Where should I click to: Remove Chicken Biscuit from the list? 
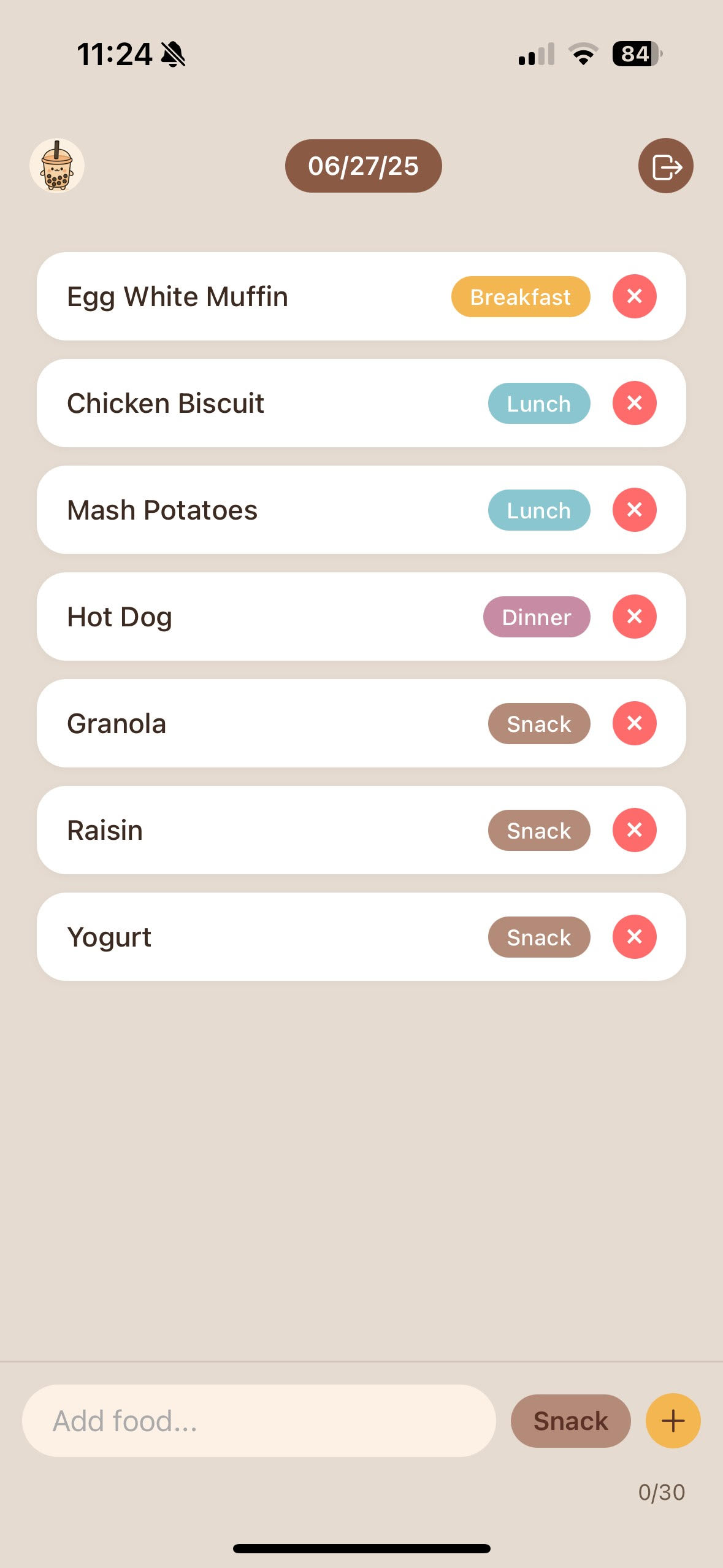point(634,403)
